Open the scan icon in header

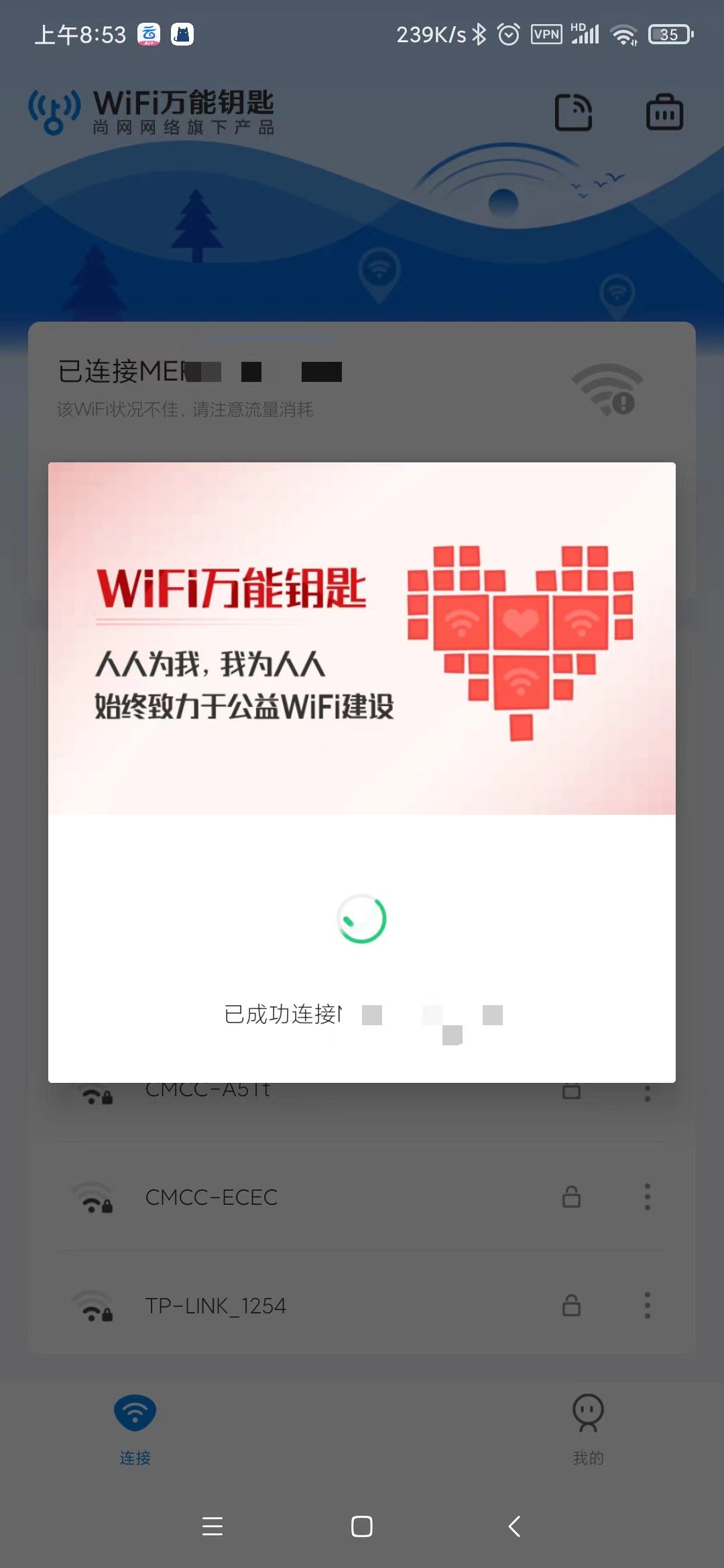tap(574, 112)
